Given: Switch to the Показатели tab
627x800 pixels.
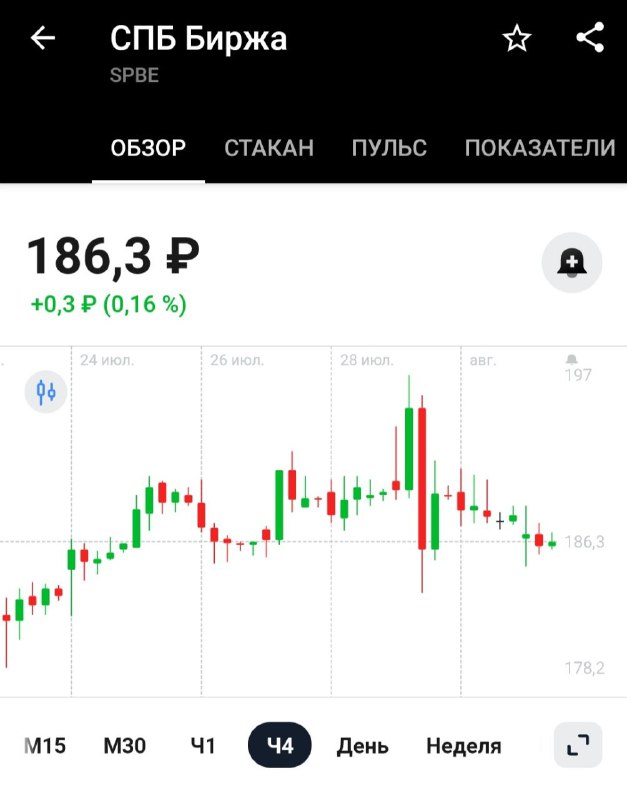Looking at the screenshot, I should pyautogui.click(x=540, y=148).
